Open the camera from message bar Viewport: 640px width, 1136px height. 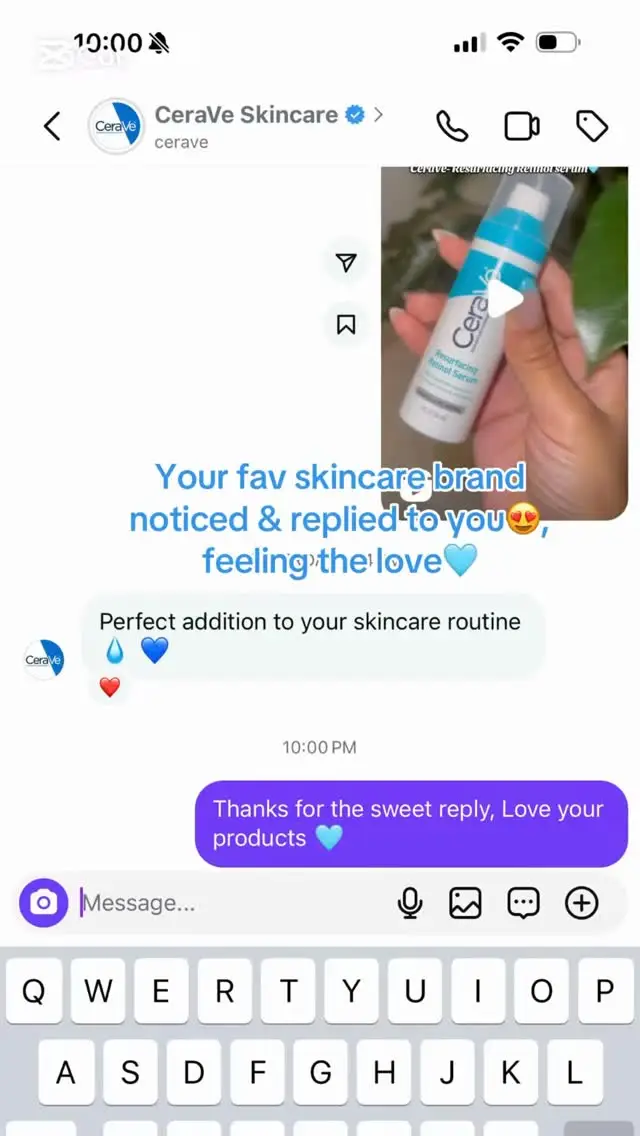pyautogui.click(x=43, y=903)
